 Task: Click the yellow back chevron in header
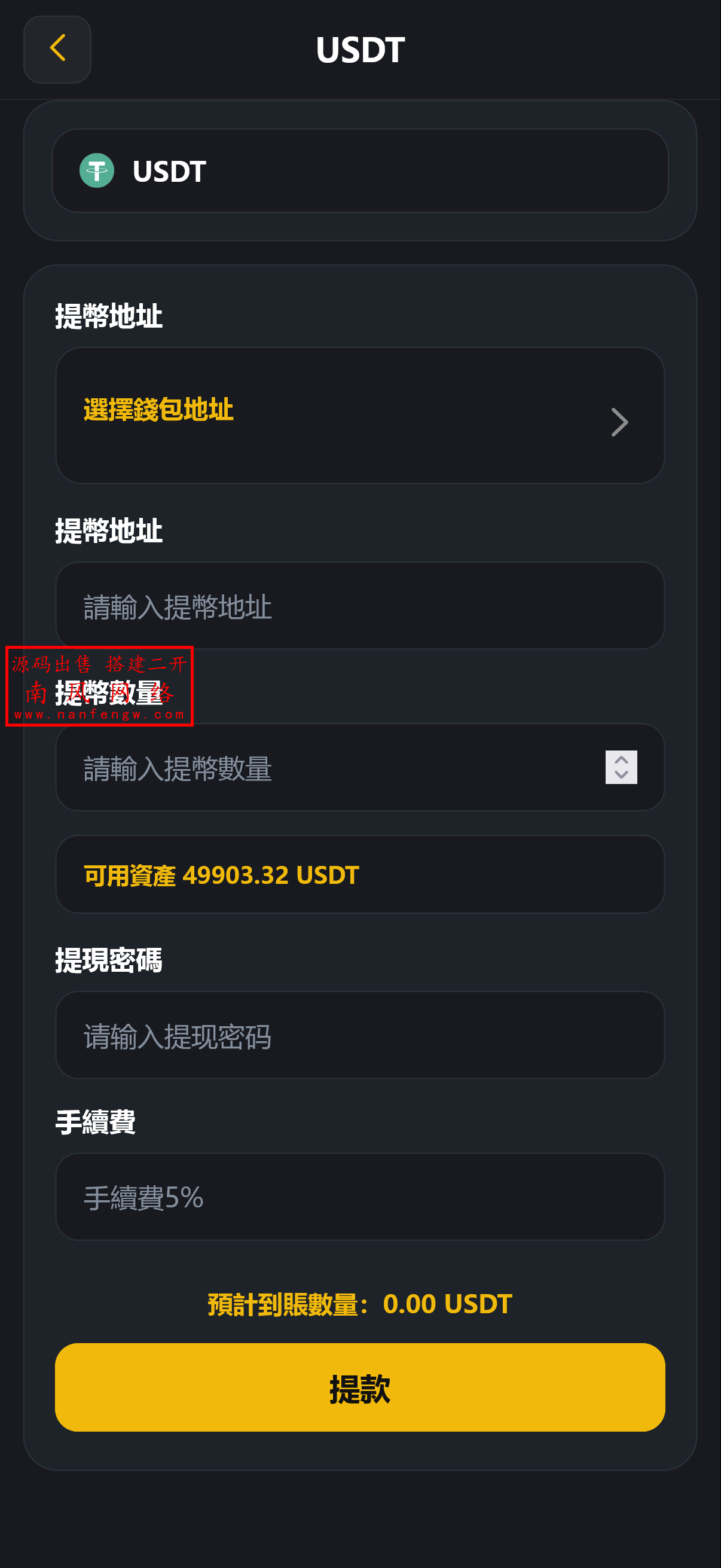click(57, 50)
